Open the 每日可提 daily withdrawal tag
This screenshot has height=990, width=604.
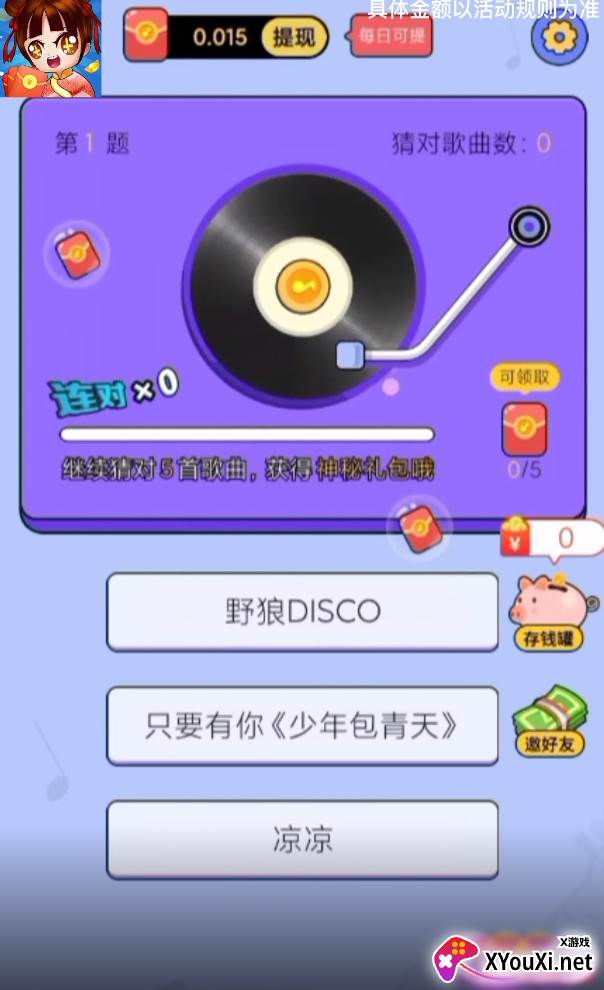point(391,35)
